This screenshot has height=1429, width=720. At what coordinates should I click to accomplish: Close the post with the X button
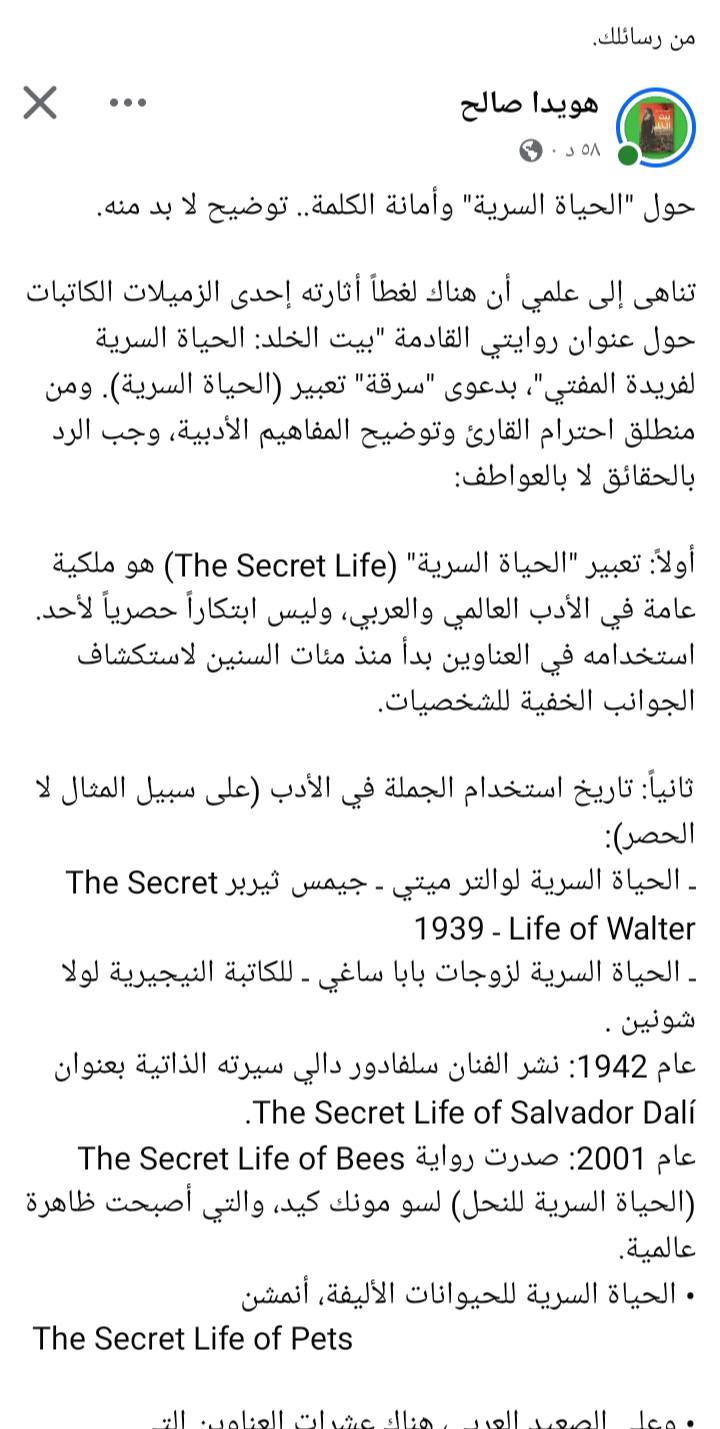point(41,101)
